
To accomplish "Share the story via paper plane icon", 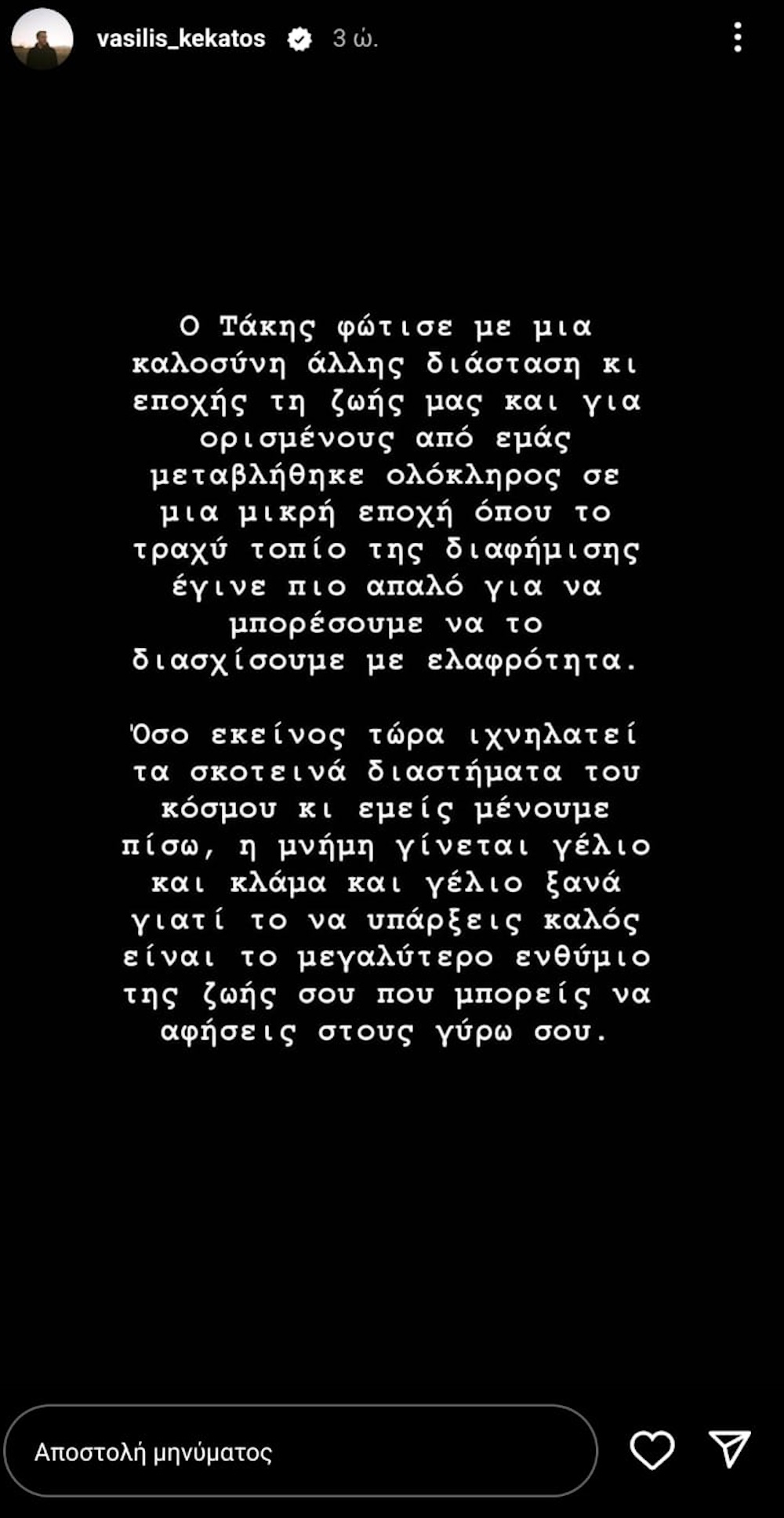I will tap(730, 1449).
